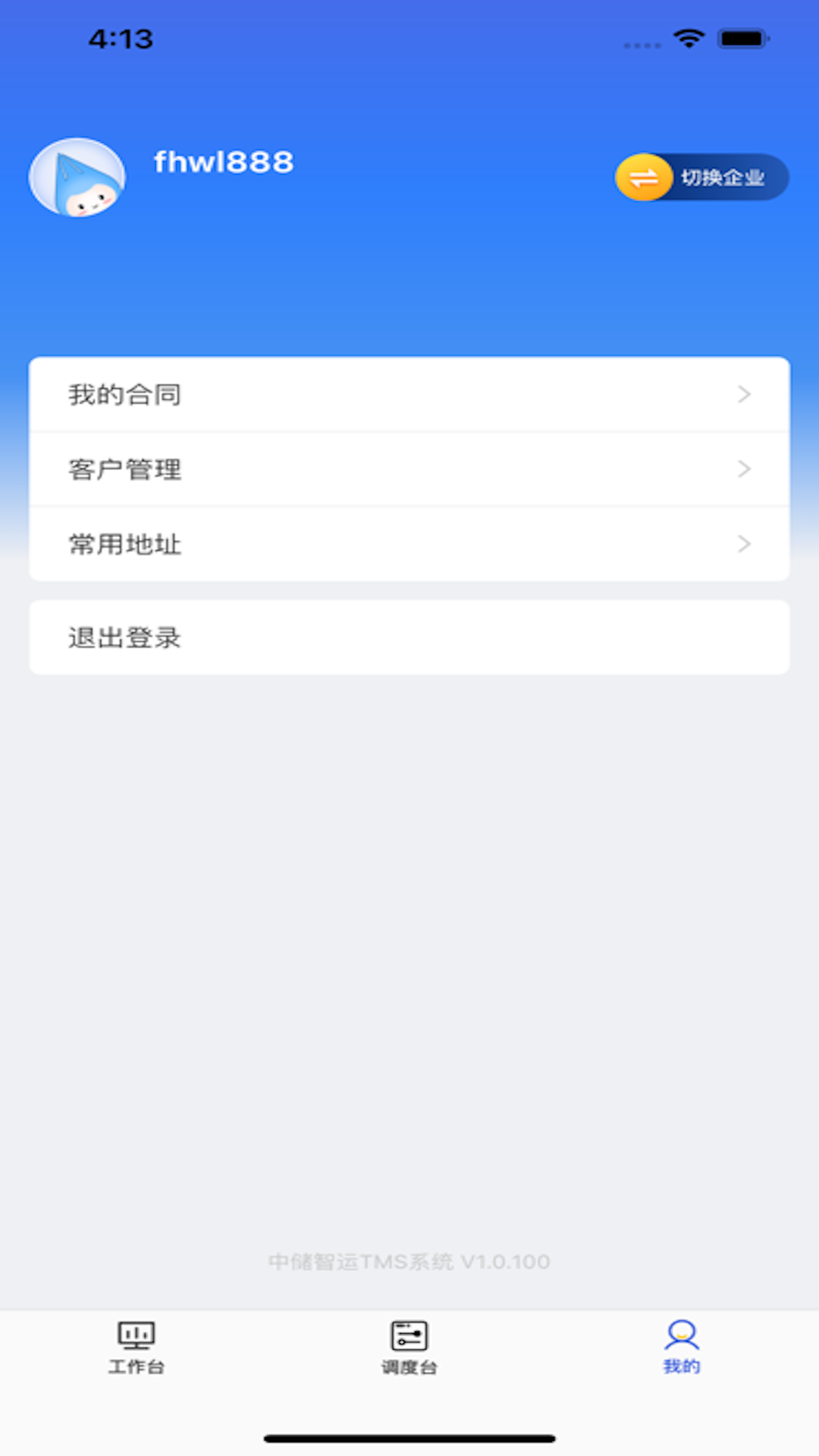Viewport: 819px width, 1456px height.
Task: Tap the 切换企业 switch enterprise button
Action: 702,177
